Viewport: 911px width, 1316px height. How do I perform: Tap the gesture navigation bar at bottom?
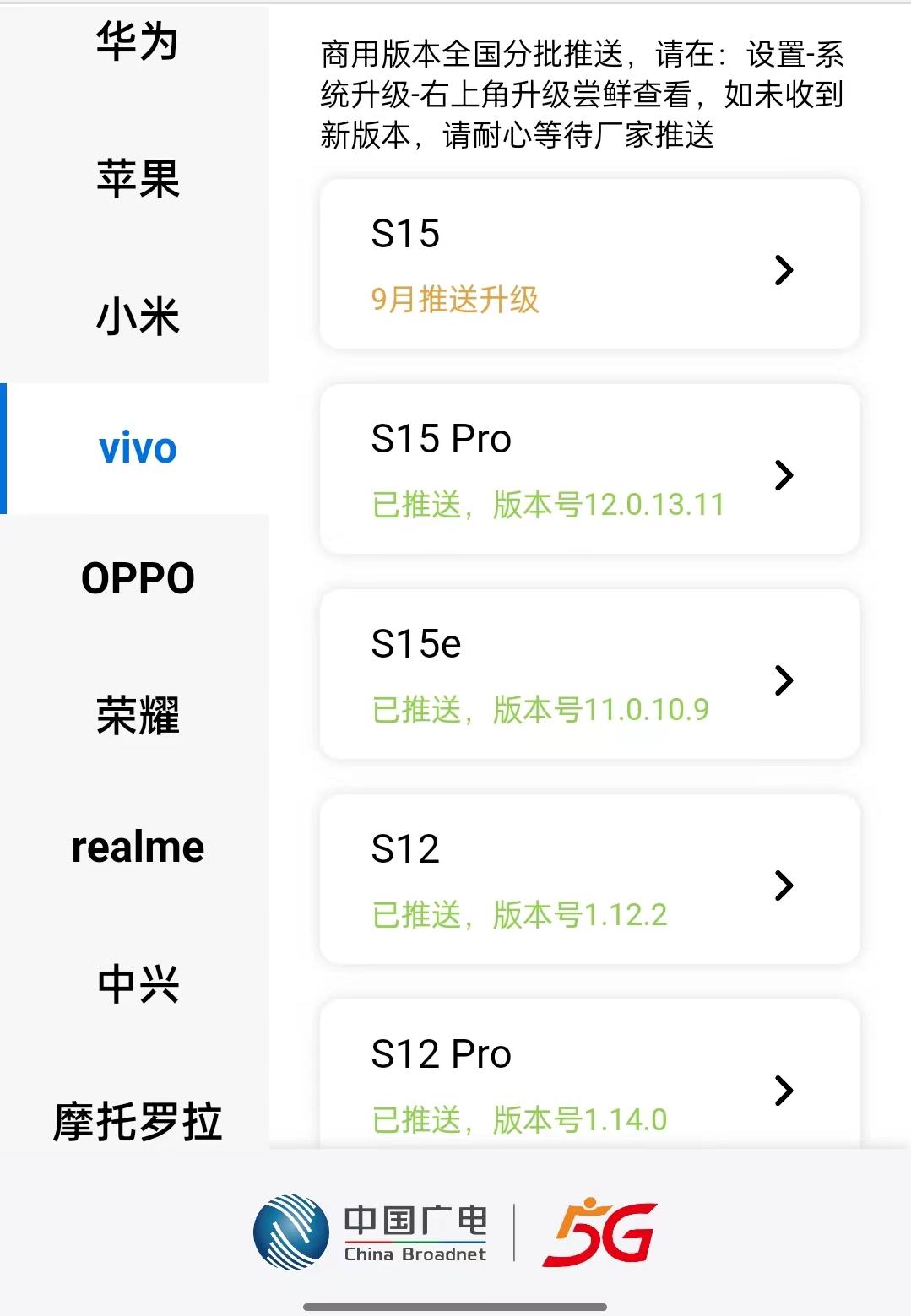[455, 1303]
